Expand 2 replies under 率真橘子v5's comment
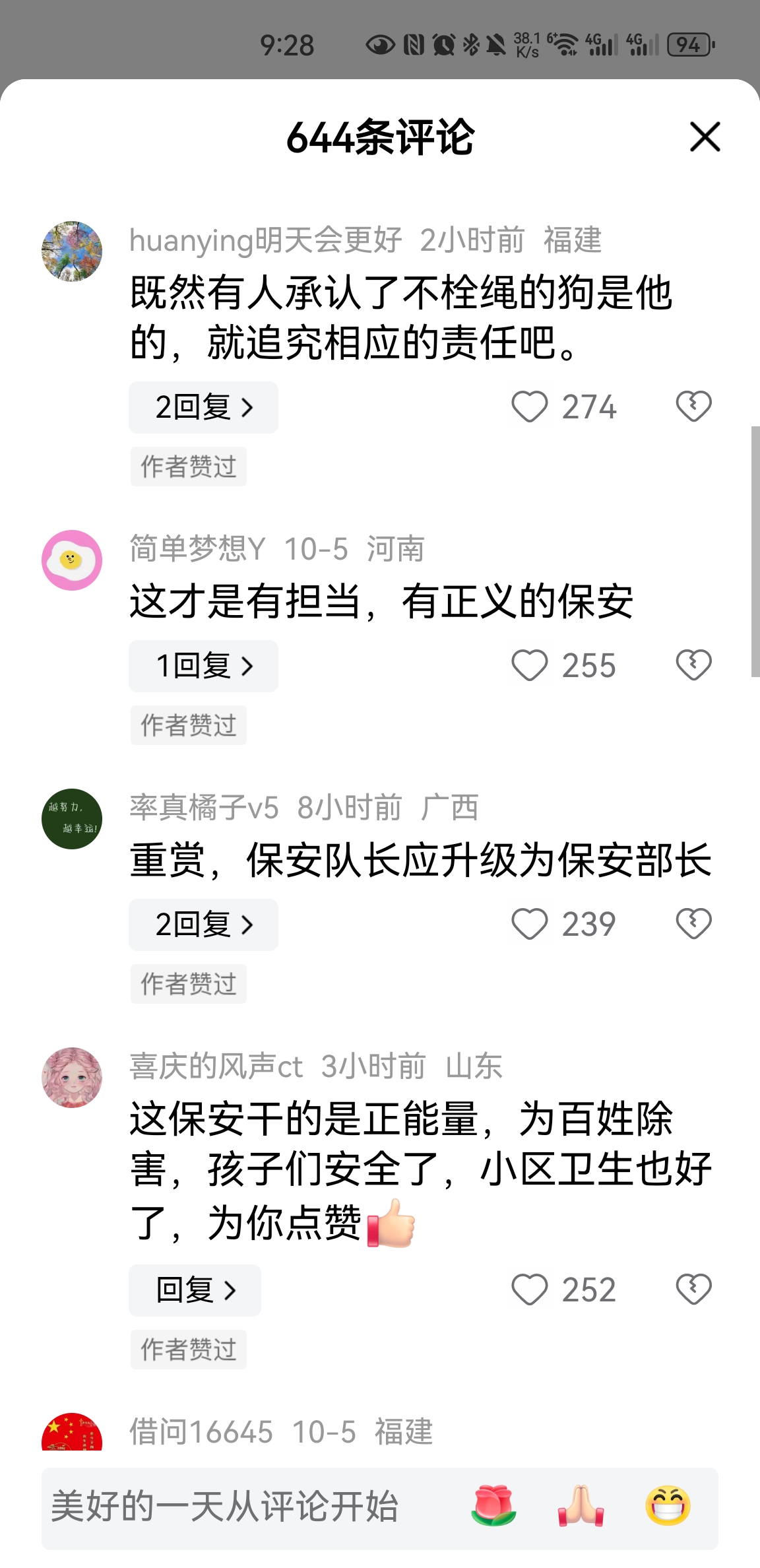The width and height of the screenshot is (760, 1568). tap(203, 925)
